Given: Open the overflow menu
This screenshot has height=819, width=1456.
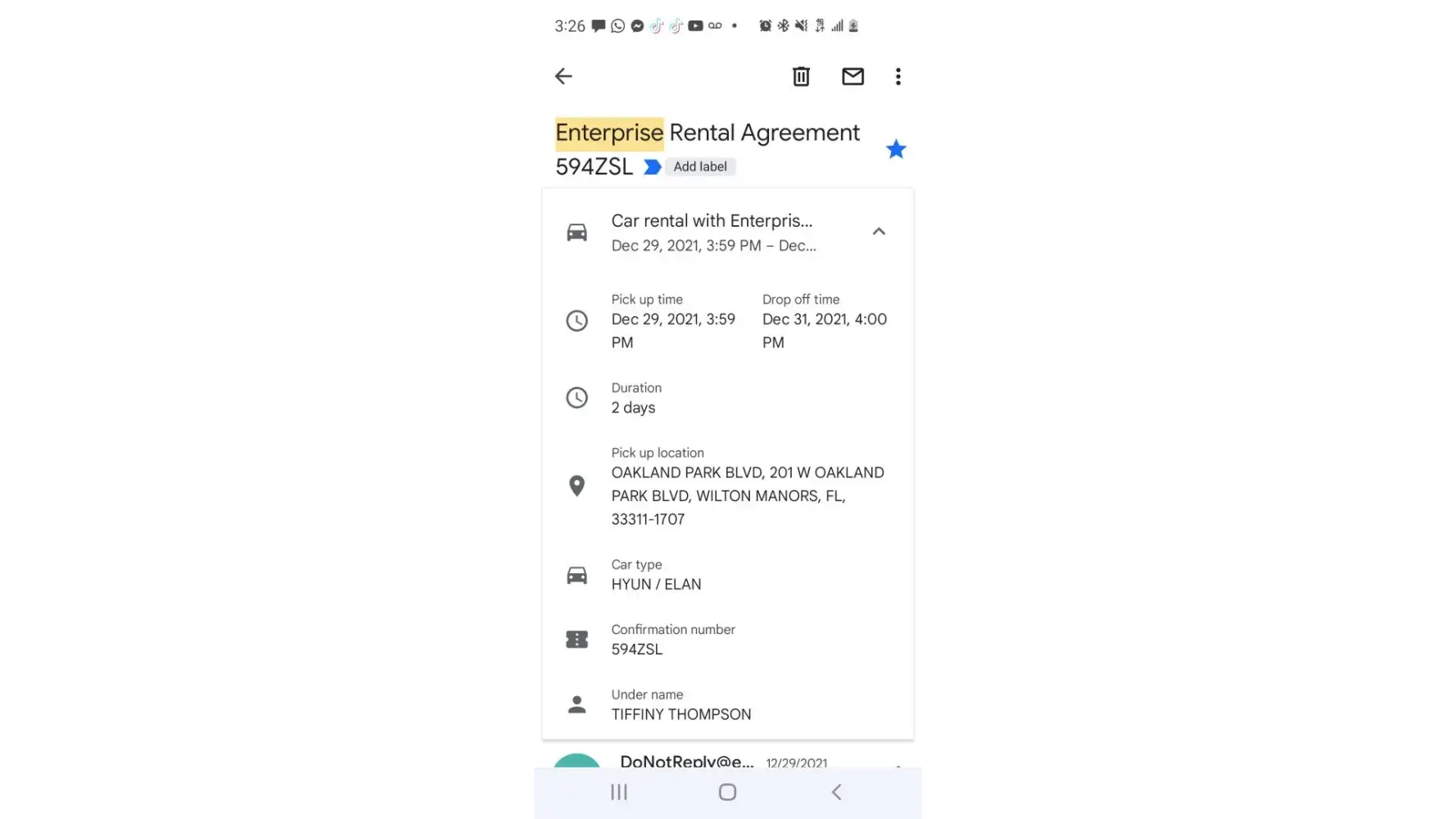Looking at the screenshot, I should point(898,76).
